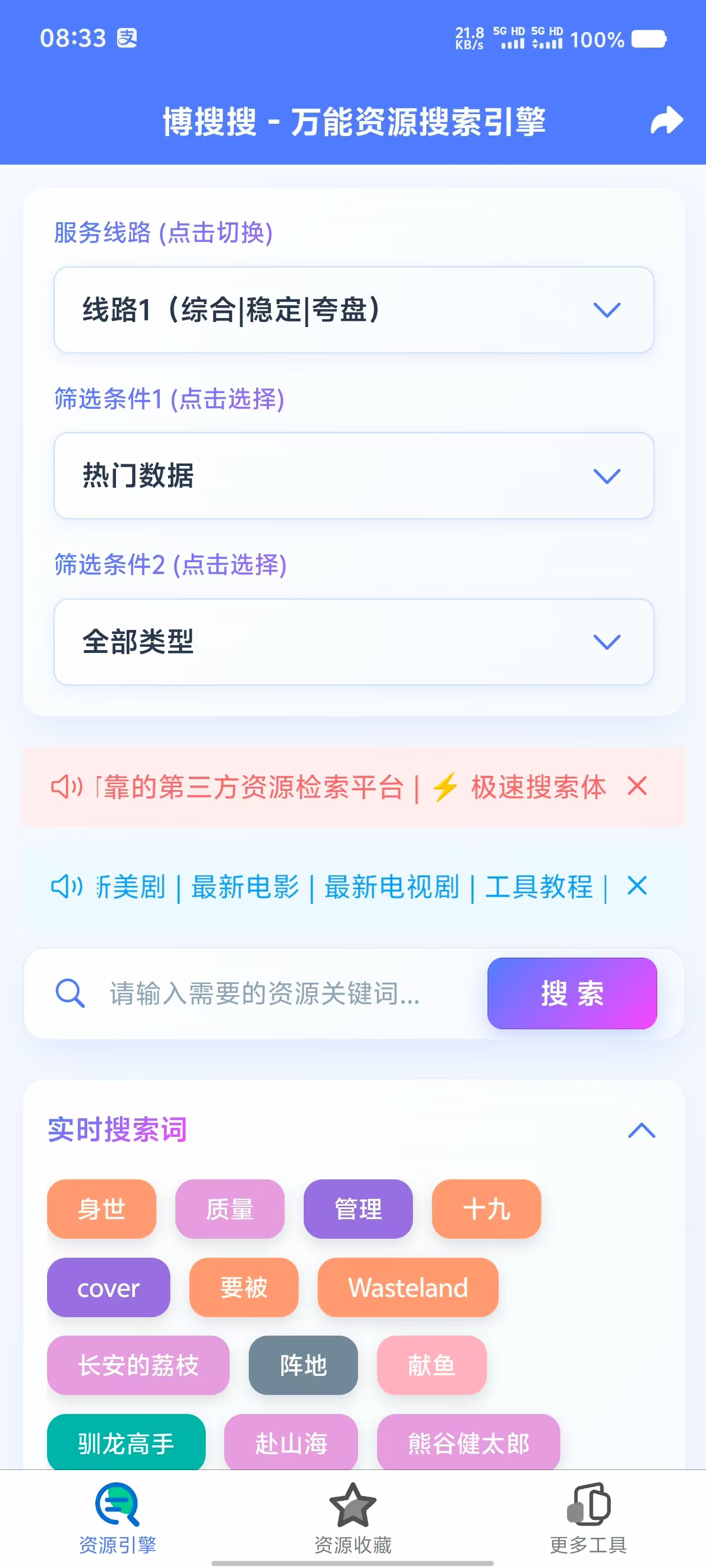Screen dimensions: 706x1568
Task: Select the 质量 search chip
Action: (x=230, y=1209)
